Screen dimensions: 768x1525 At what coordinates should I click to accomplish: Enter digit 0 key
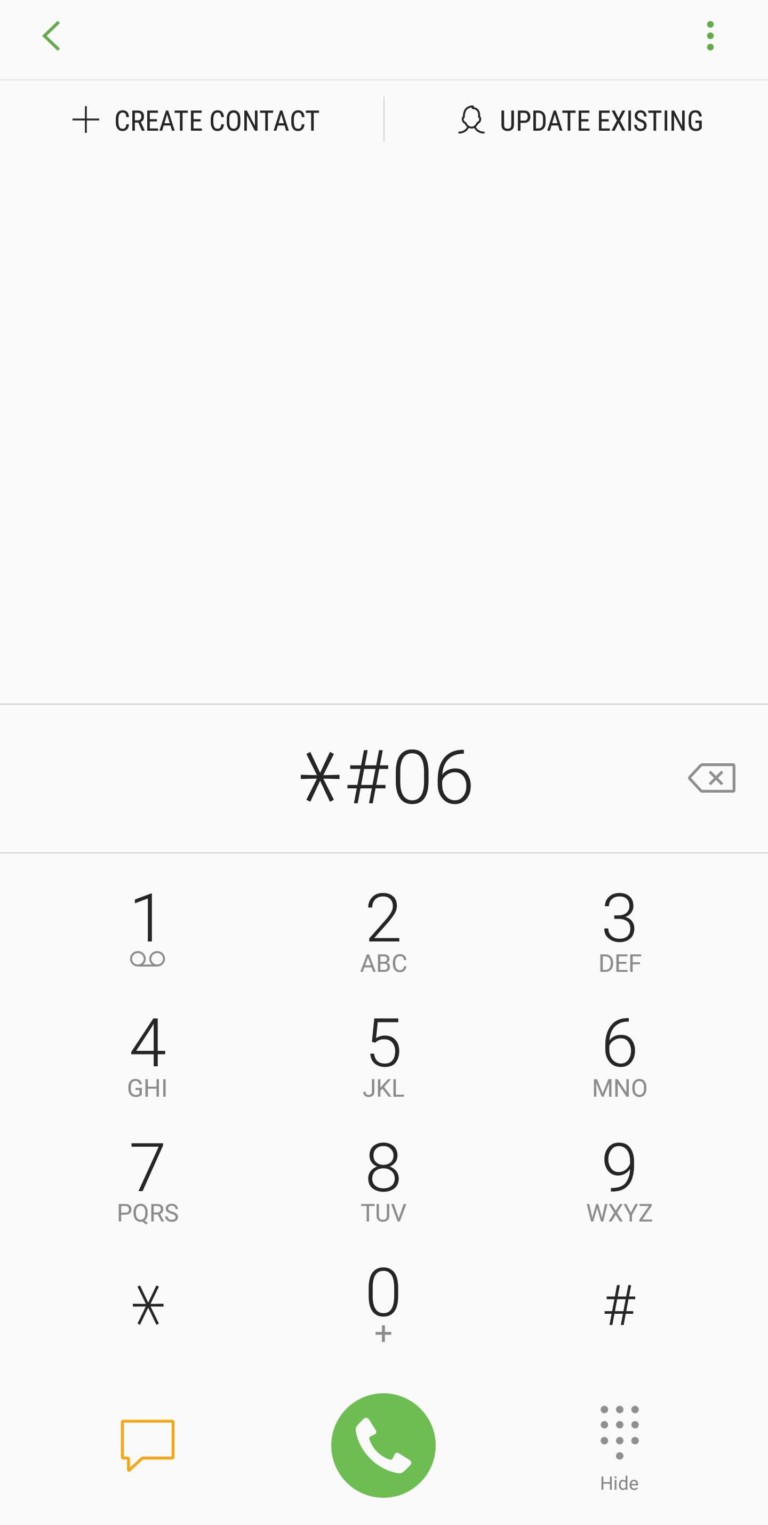(383, 1302)
